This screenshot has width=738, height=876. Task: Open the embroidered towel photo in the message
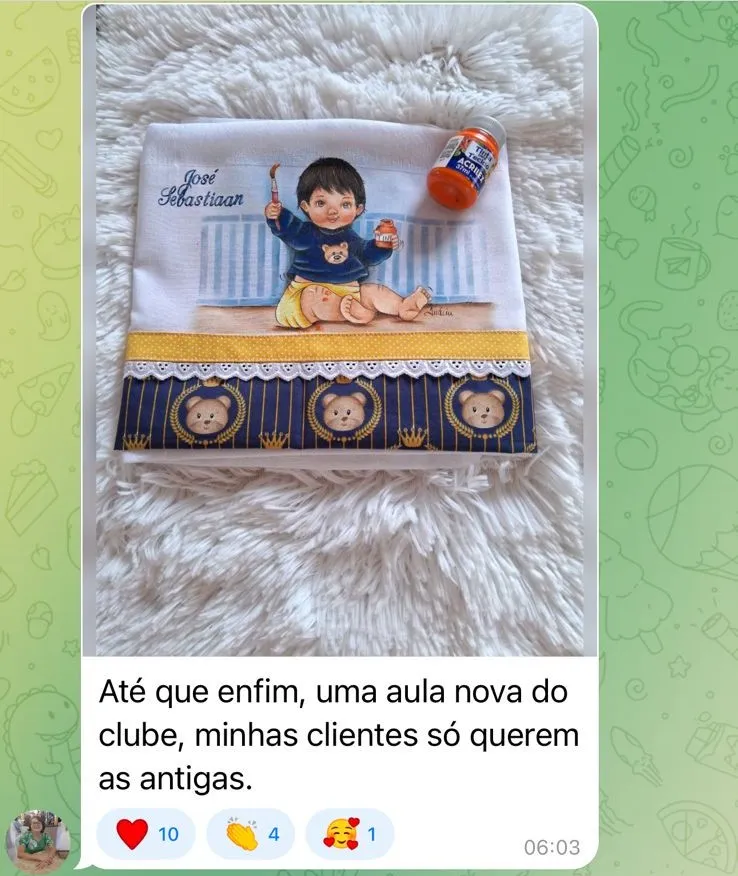pyautogui.click(x=339, y=330)
